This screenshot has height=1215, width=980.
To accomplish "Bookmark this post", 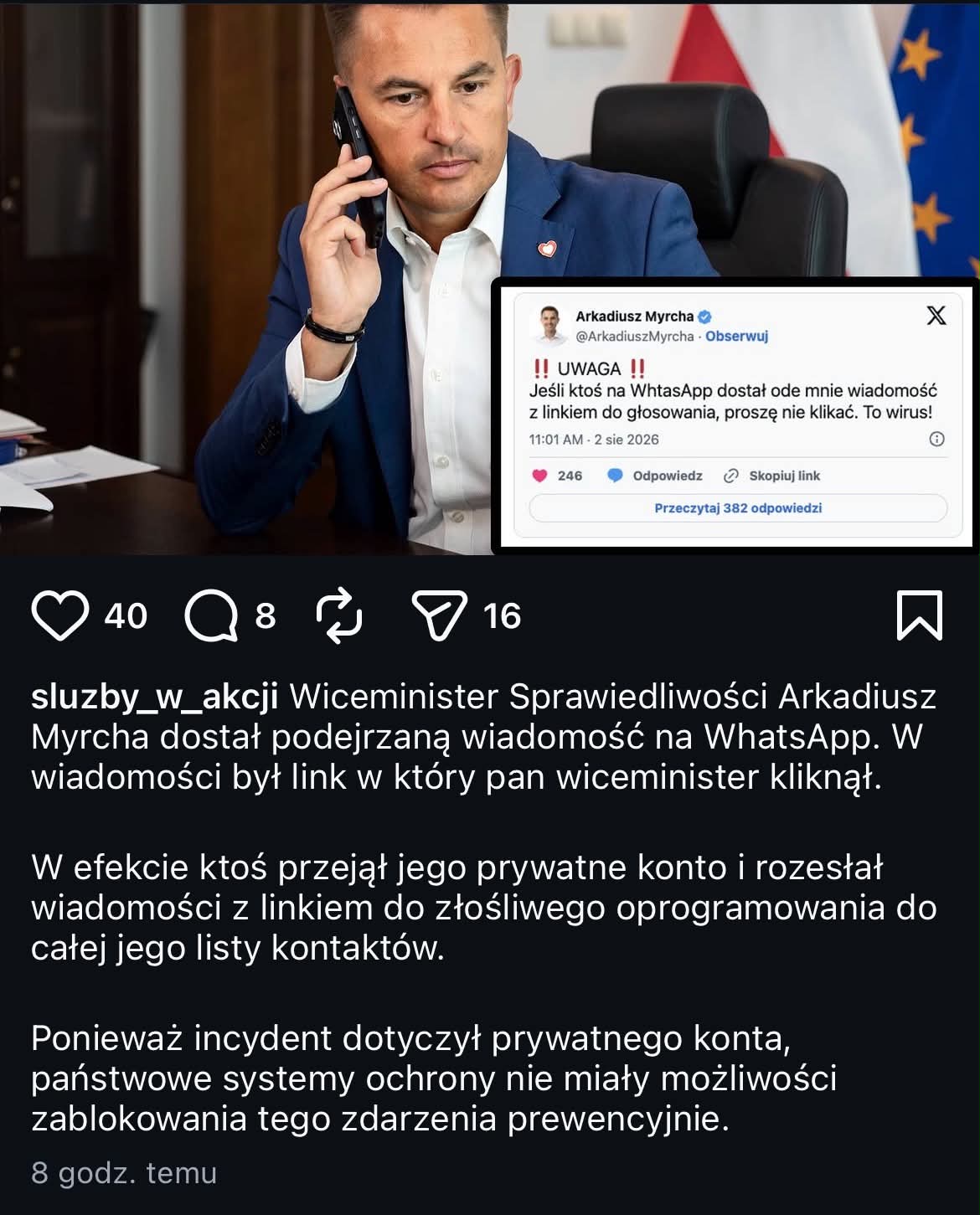I will tap(920, 615).
